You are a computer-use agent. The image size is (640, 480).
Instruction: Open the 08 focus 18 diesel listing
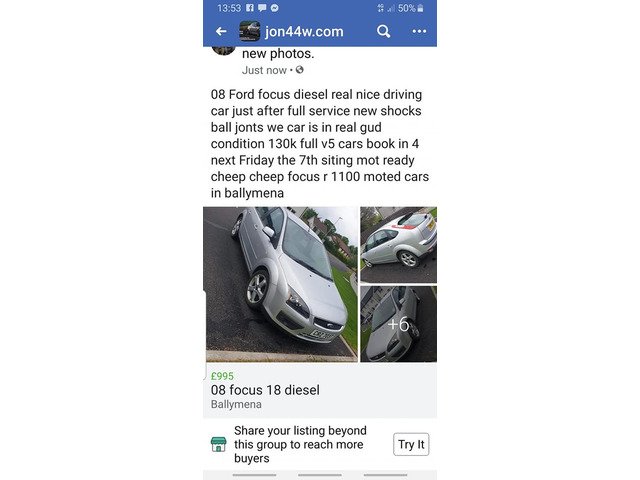[x=265, y=390]
